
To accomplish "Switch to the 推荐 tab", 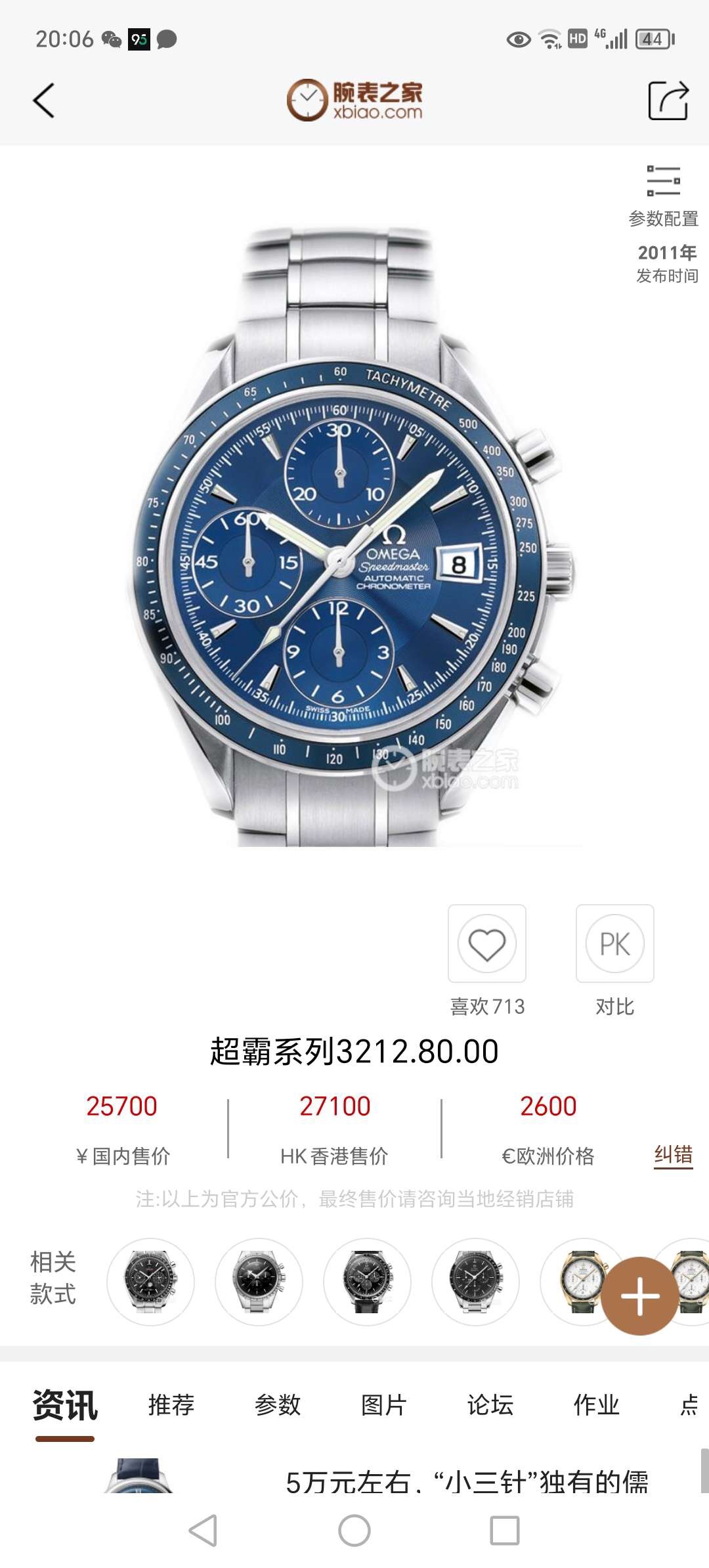I will [171, 1405].
